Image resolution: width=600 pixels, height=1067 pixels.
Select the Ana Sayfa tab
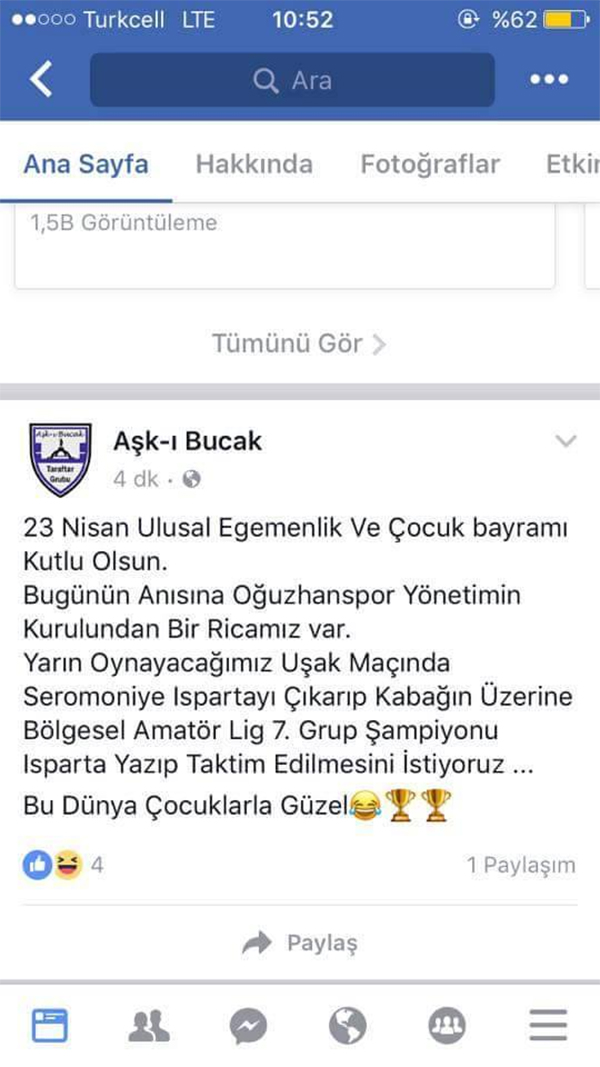[86, 164]
